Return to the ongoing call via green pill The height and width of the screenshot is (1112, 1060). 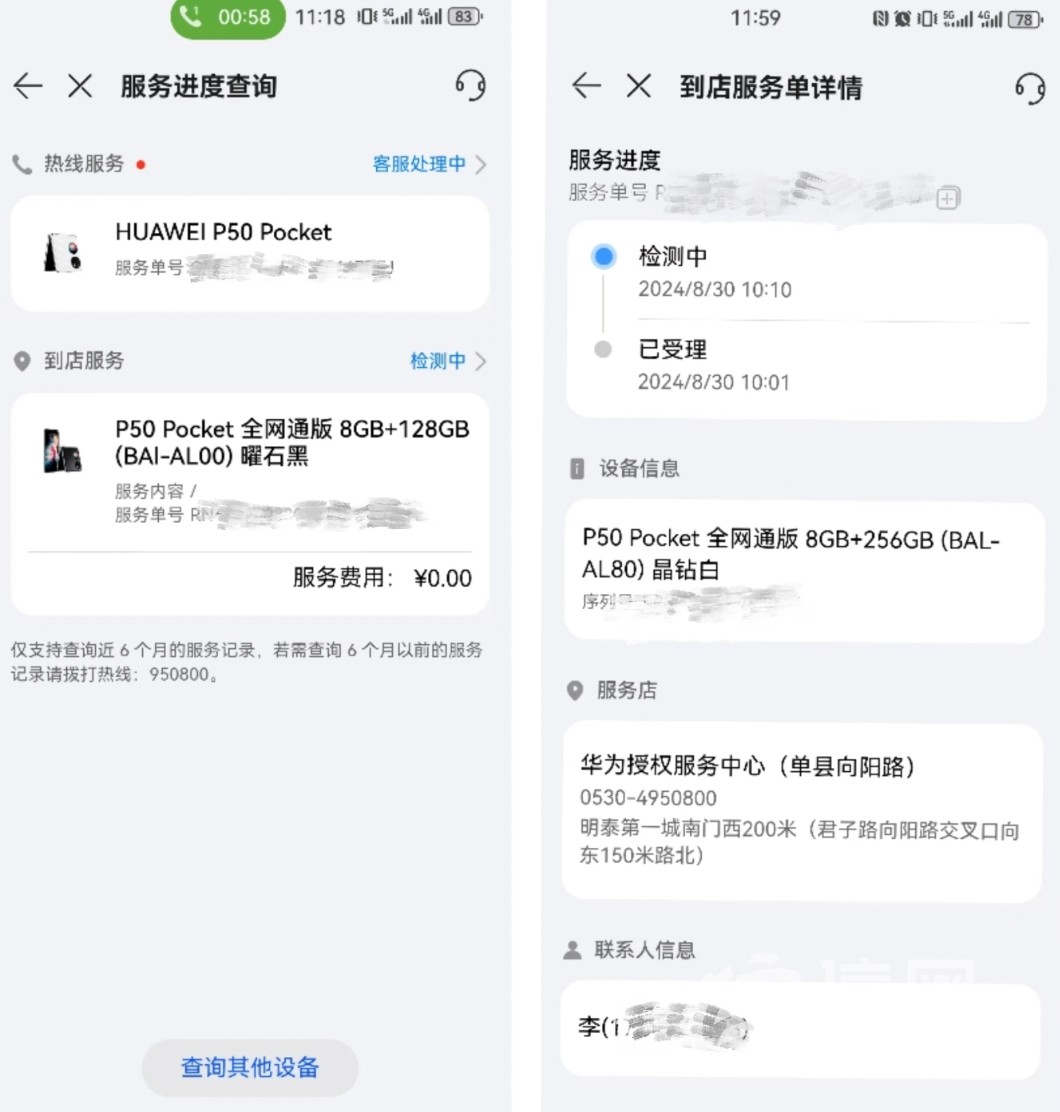[x=228, y=18]
